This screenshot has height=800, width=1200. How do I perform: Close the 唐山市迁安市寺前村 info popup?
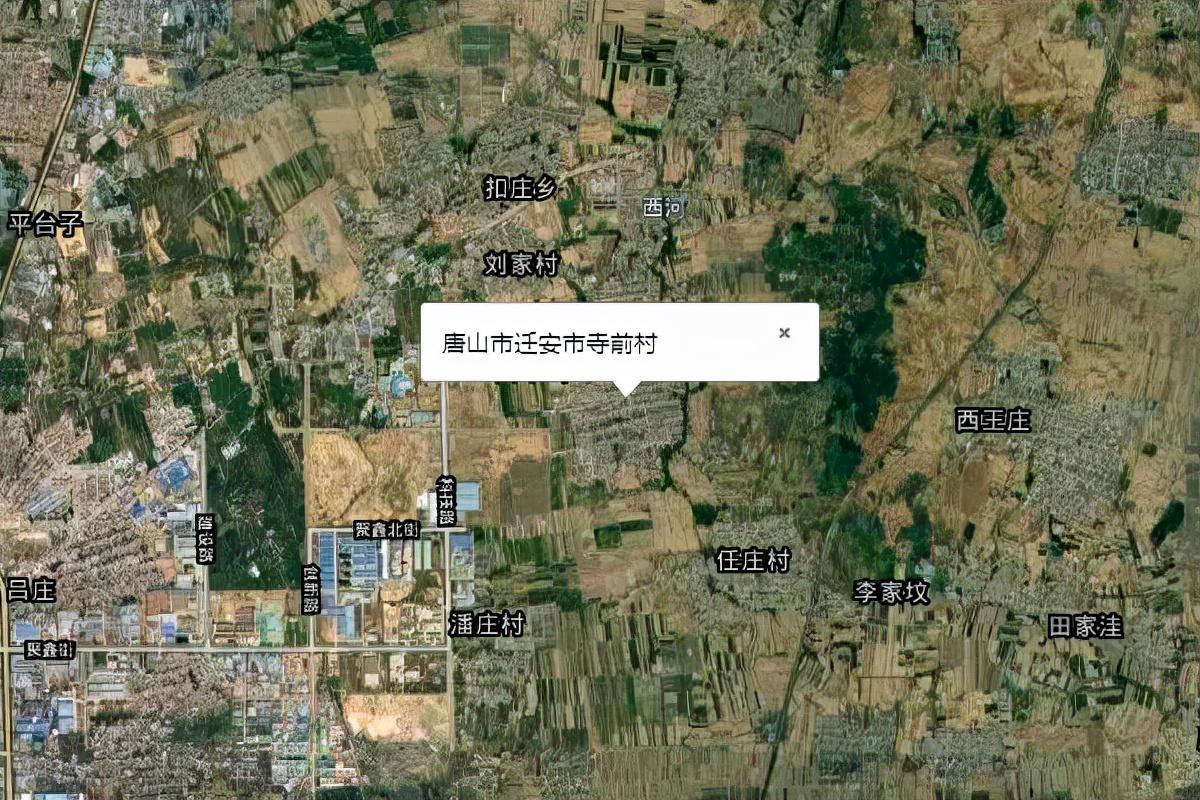(784, 333)
